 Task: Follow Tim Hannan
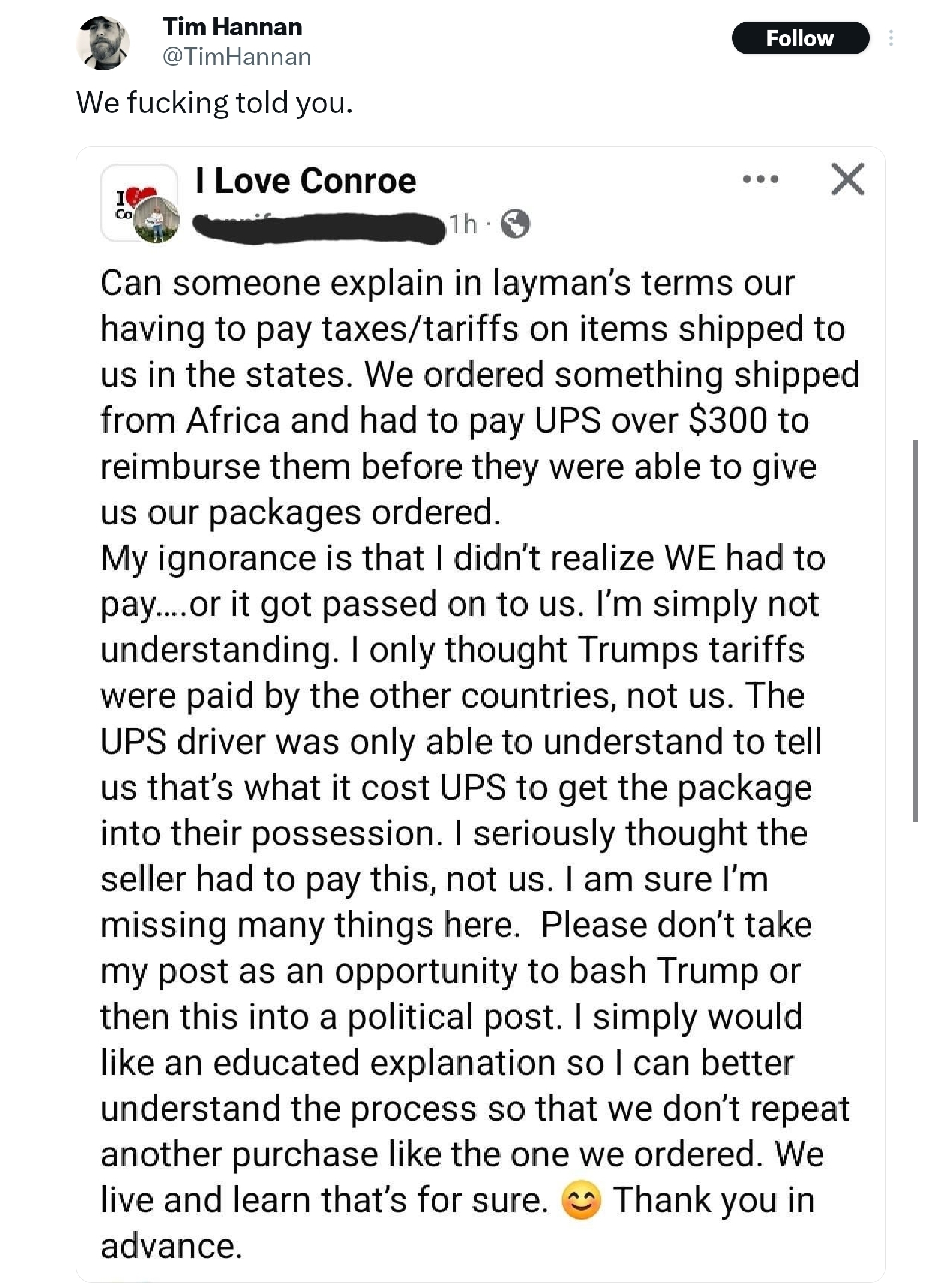pyautogui.click(x=799, y=38)
